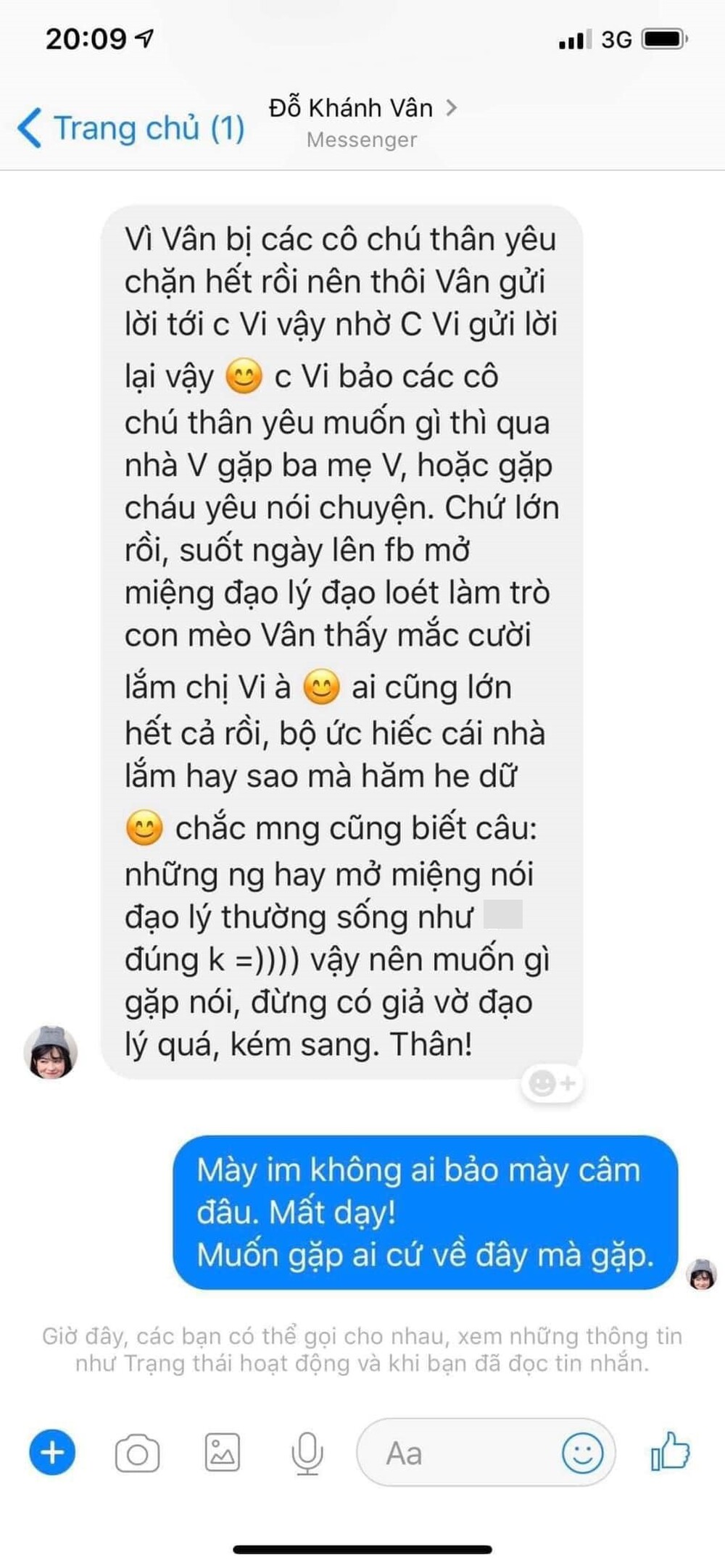Viewport: 725px width, 1568px height.
Task: Open the emoji picker in message field
Action: pos(582,1454)
